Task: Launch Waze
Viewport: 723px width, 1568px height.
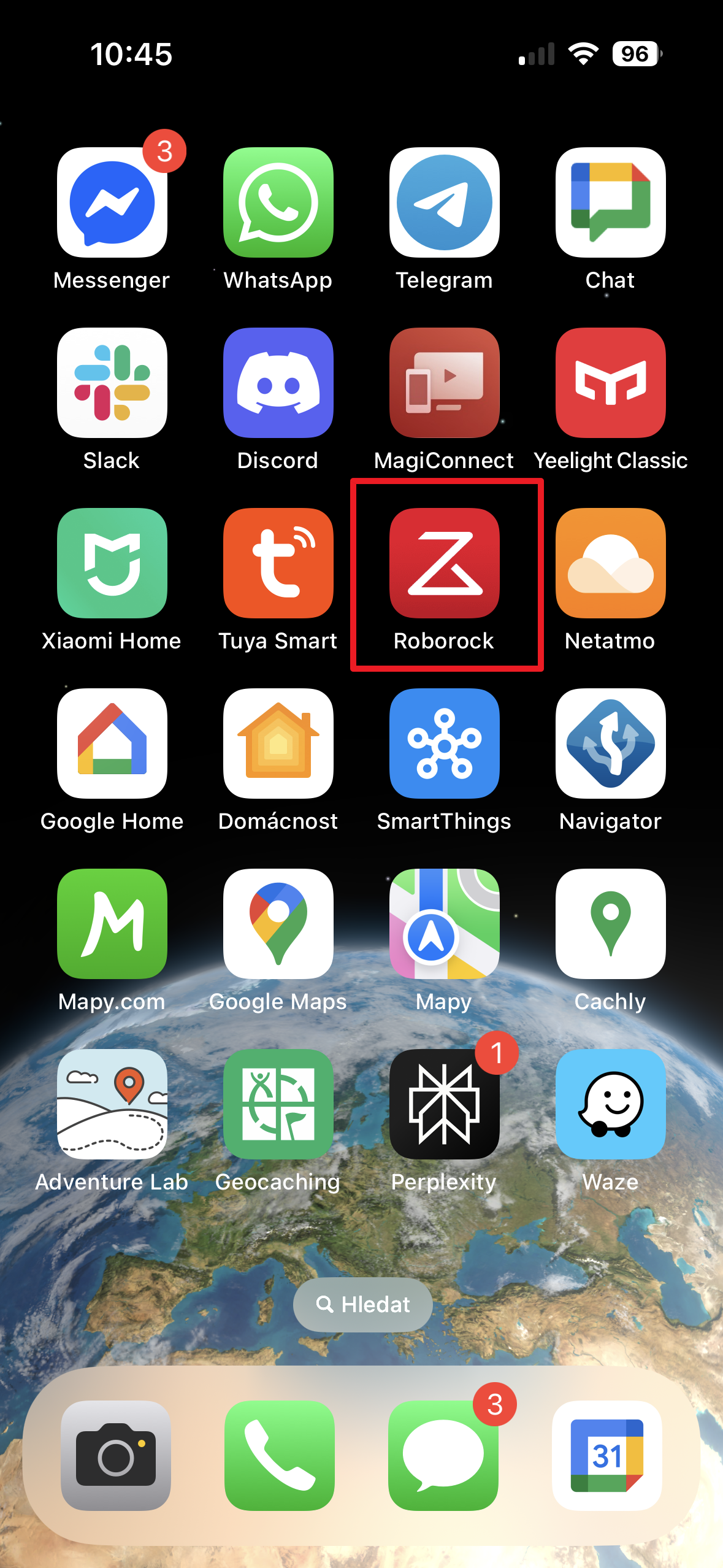Action: click(x=610, y=1104)
